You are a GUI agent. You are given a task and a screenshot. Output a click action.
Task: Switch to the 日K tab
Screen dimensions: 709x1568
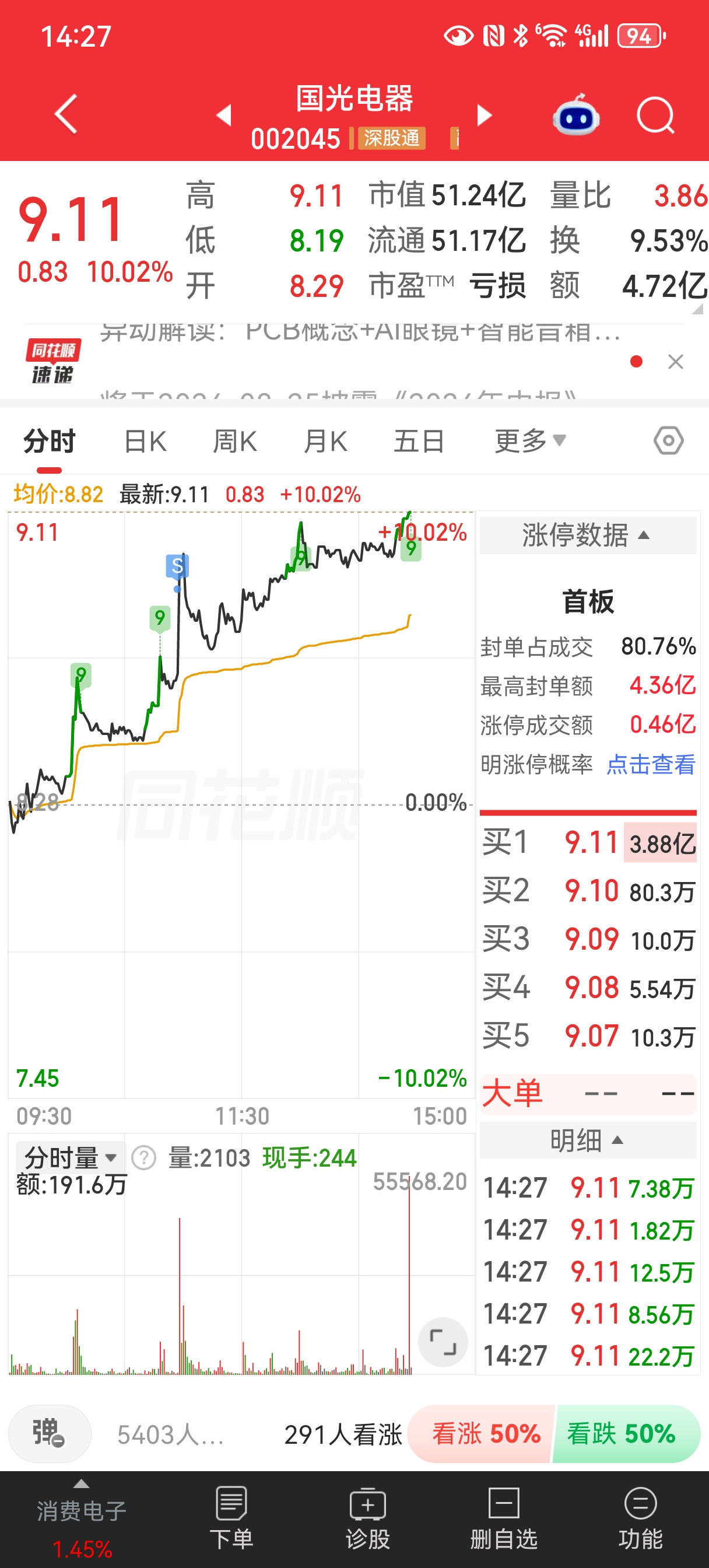(145, 440)
